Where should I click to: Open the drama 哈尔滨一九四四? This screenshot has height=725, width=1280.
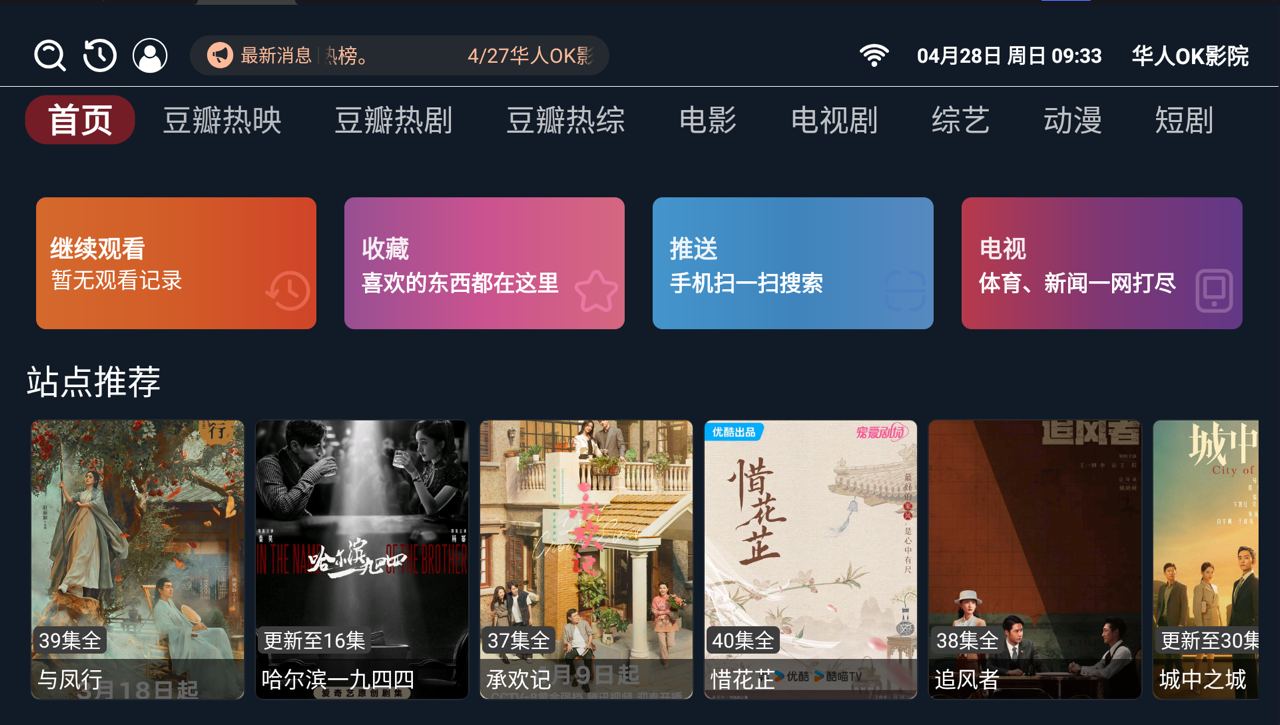[x=361, y=559]
